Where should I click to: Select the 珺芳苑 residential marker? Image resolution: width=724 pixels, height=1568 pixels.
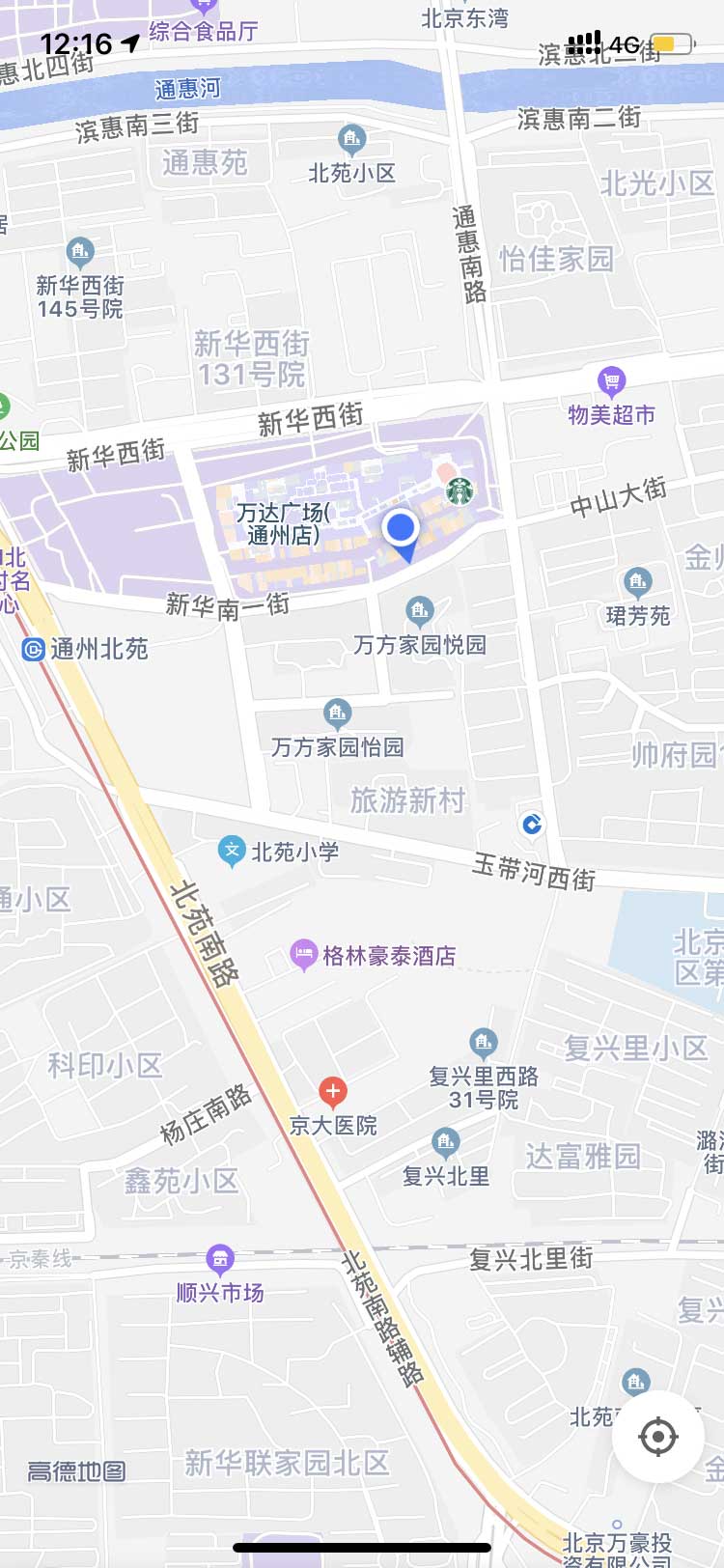(x=637, y=581)
